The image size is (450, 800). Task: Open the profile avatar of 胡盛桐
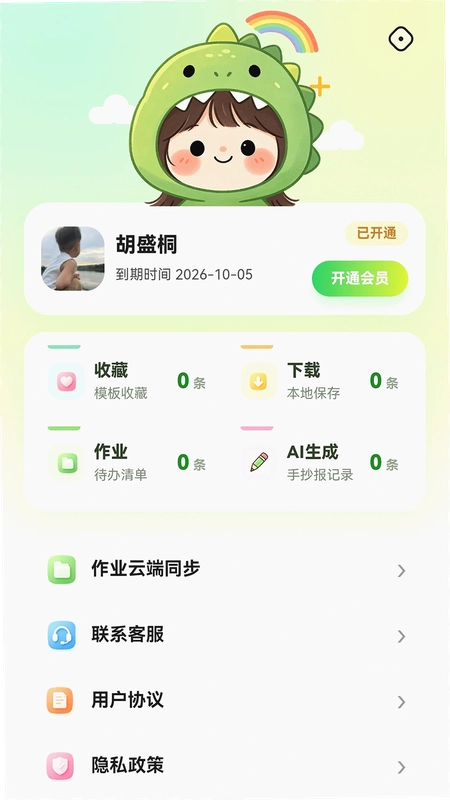73,259
